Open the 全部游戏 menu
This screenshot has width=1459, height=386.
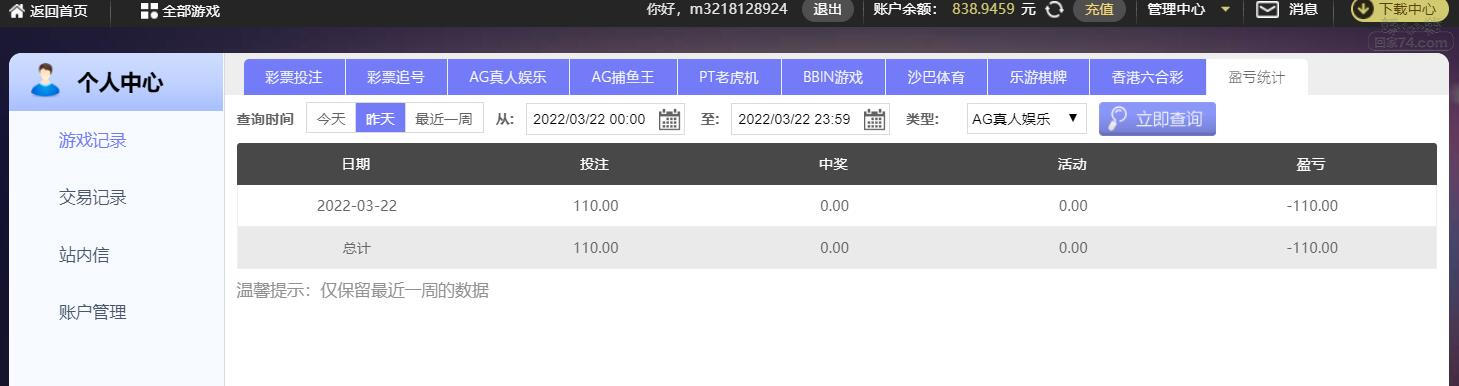point(180,10)
